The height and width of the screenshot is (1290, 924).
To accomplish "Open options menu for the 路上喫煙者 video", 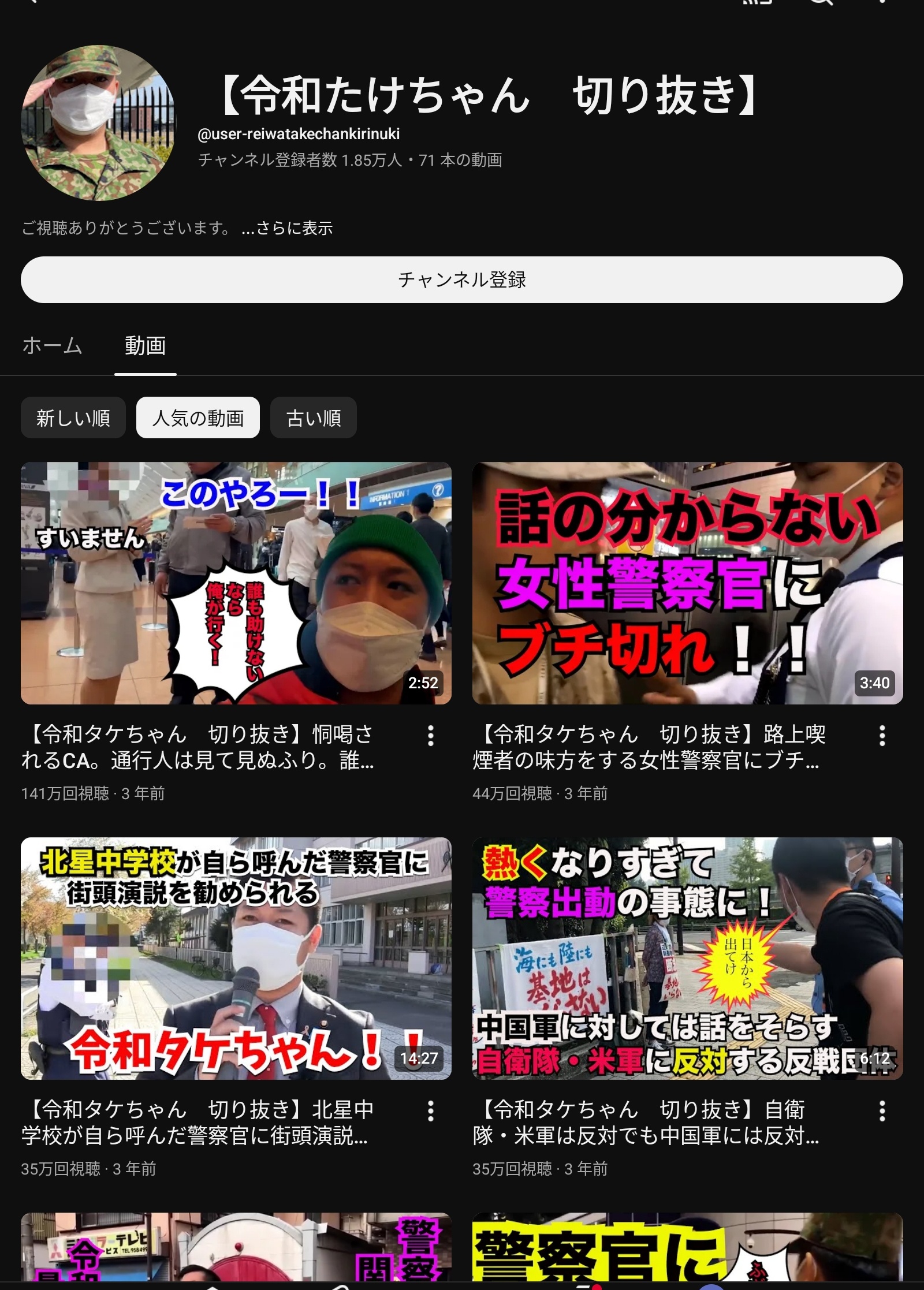I will pos(882,736).
